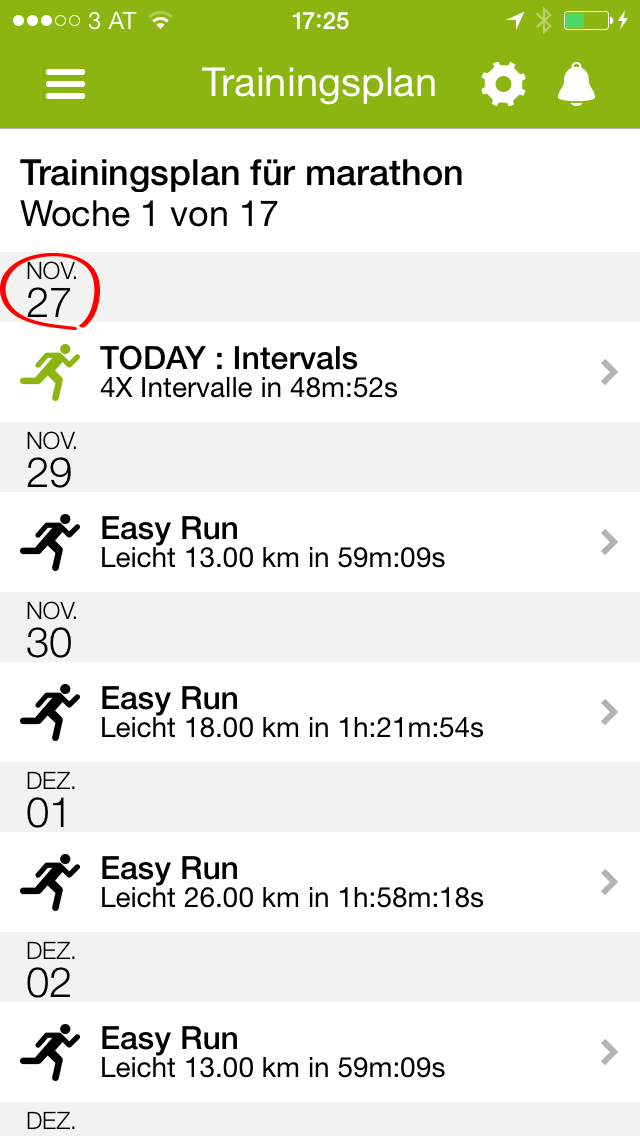
Task: Open the hamburger drawer menu
Action: (x=66, y=84)
